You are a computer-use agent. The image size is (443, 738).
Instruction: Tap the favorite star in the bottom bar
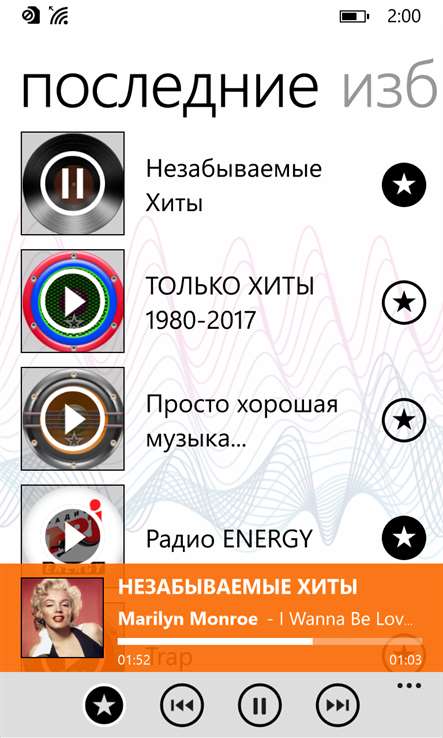105,706
